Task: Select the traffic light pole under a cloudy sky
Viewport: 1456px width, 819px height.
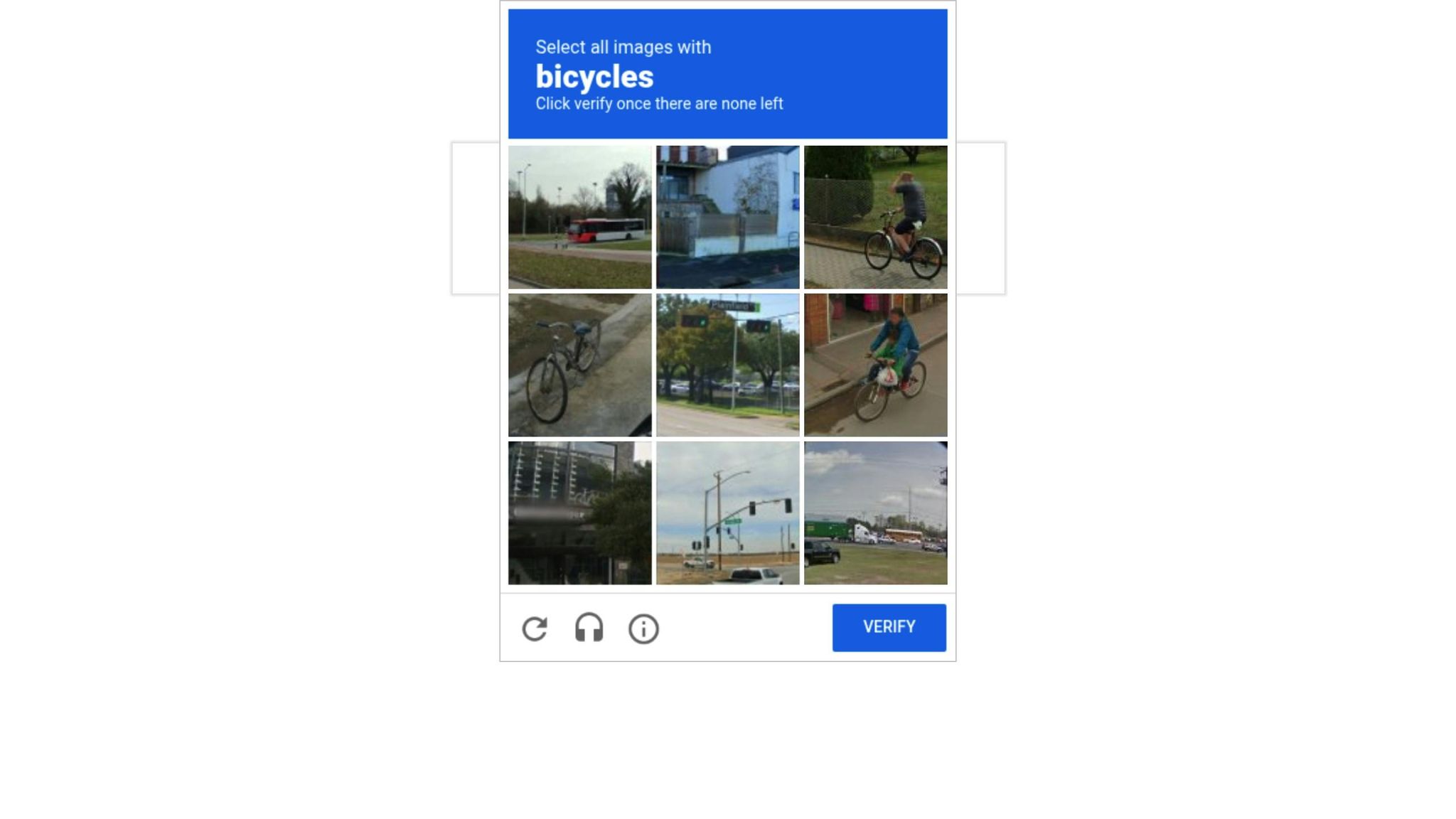Action: [727, 513]
